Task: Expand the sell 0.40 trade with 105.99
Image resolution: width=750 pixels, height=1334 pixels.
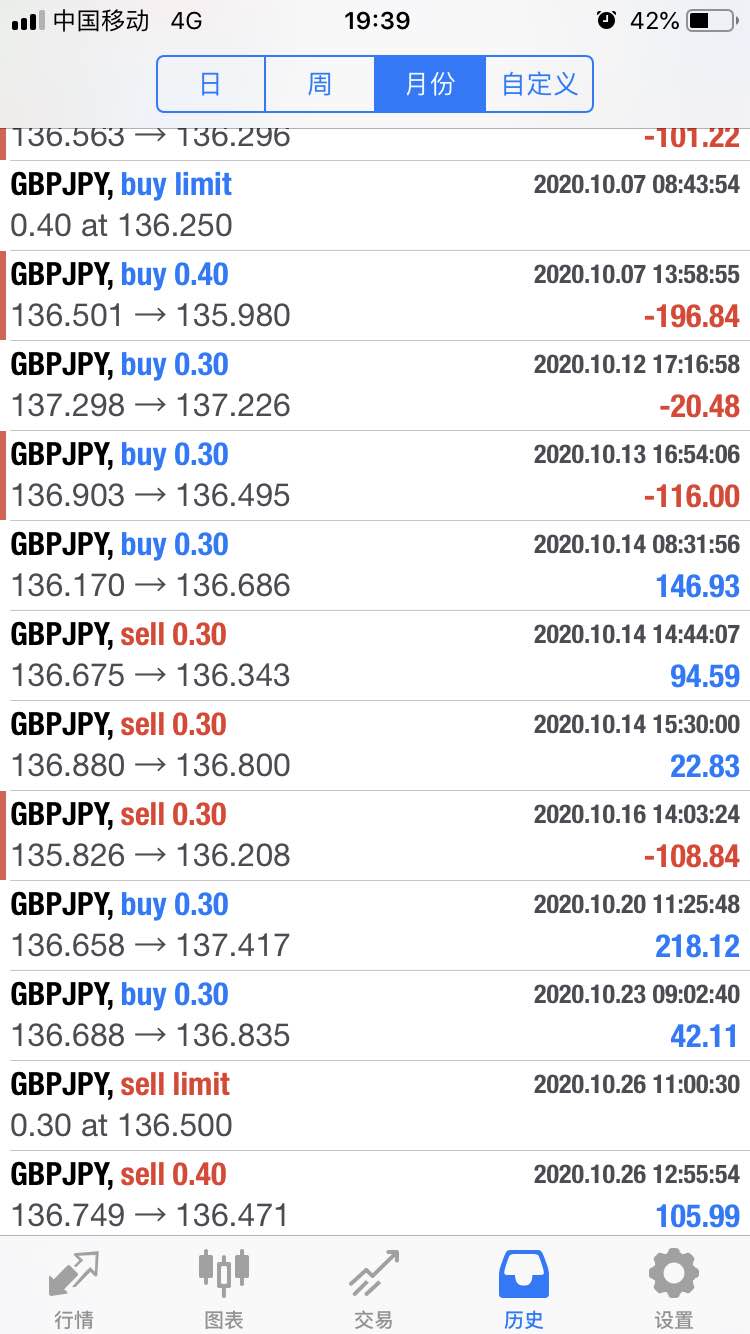Action: 375,1193
